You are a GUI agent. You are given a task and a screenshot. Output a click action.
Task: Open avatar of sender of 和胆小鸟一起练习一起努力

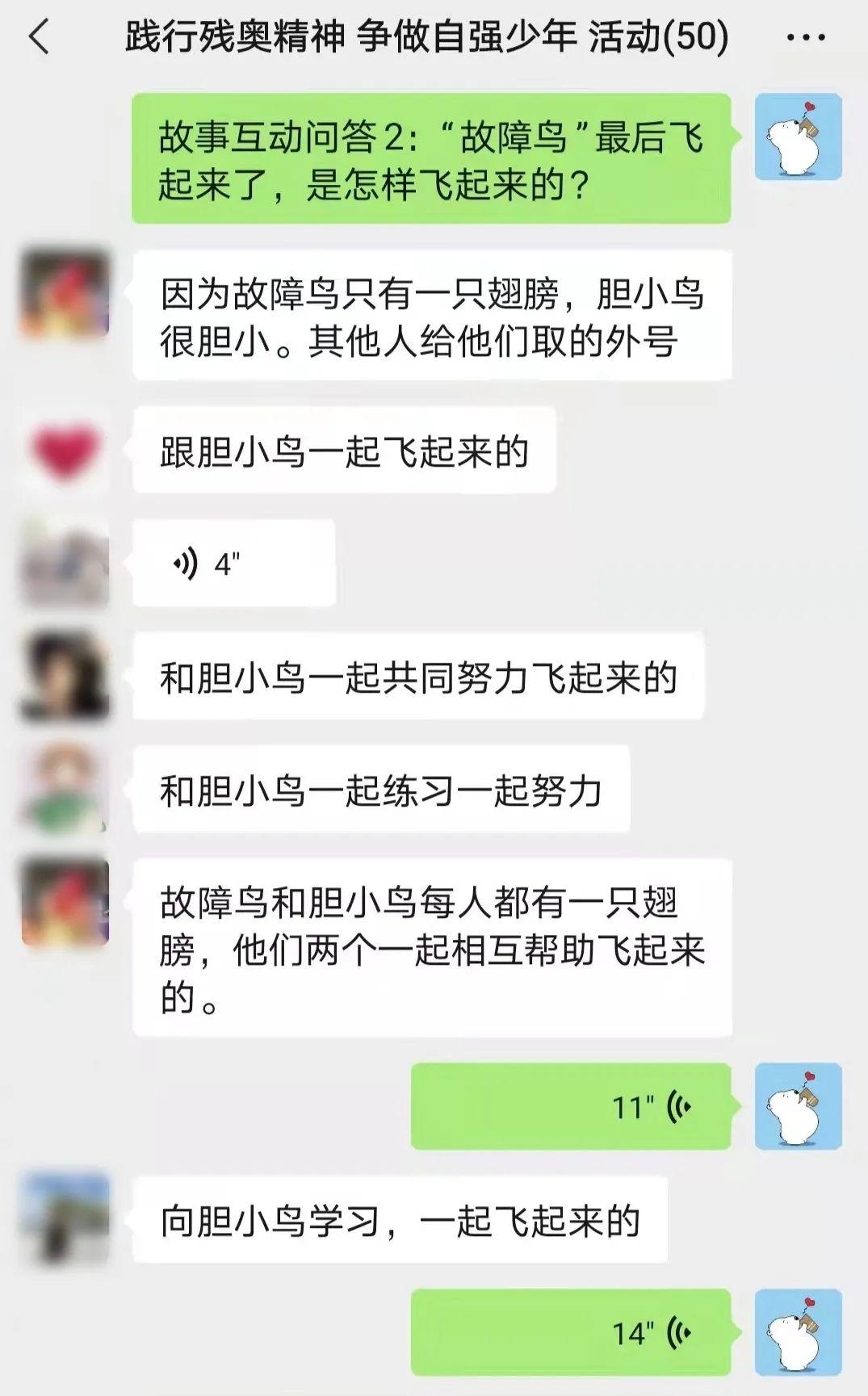pos(65,789)
